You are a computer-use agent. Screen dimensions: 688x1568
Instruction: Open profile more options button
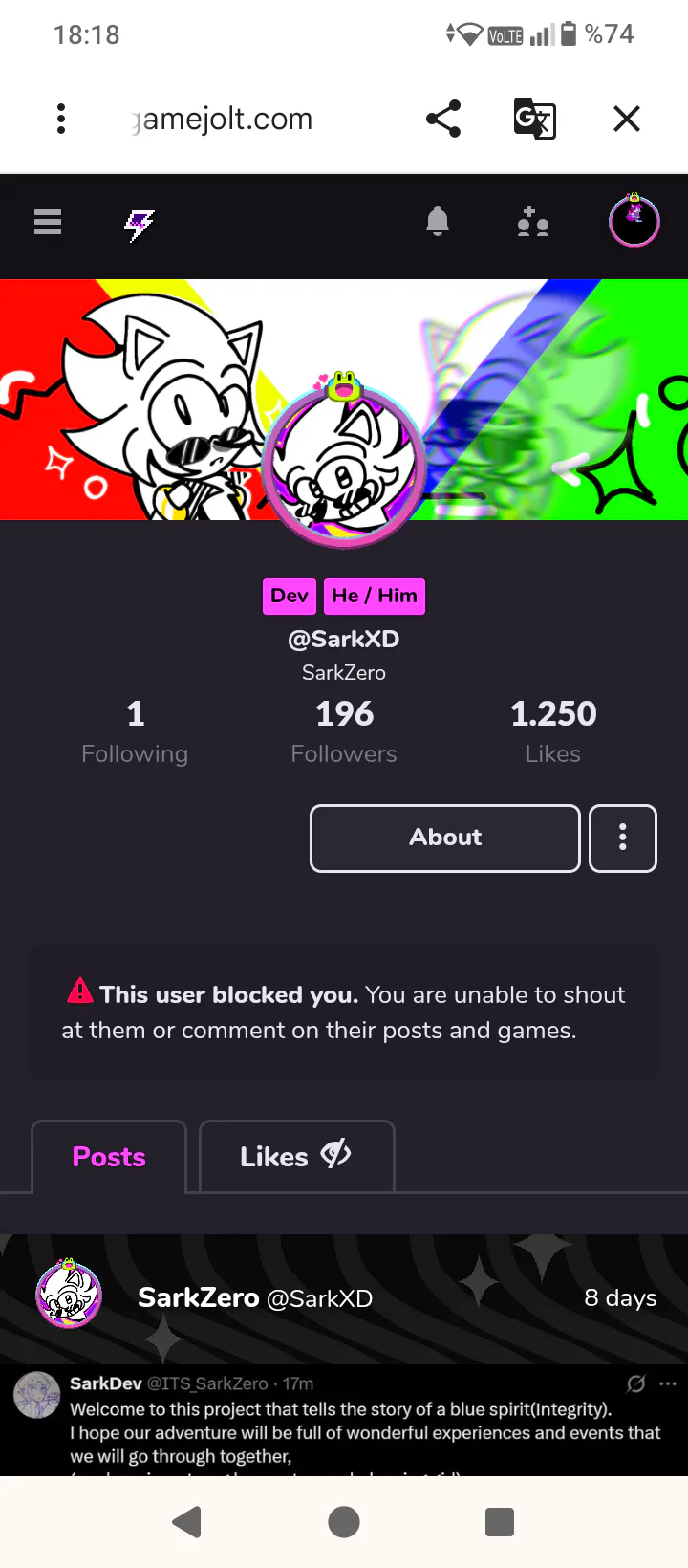point(623,838)
